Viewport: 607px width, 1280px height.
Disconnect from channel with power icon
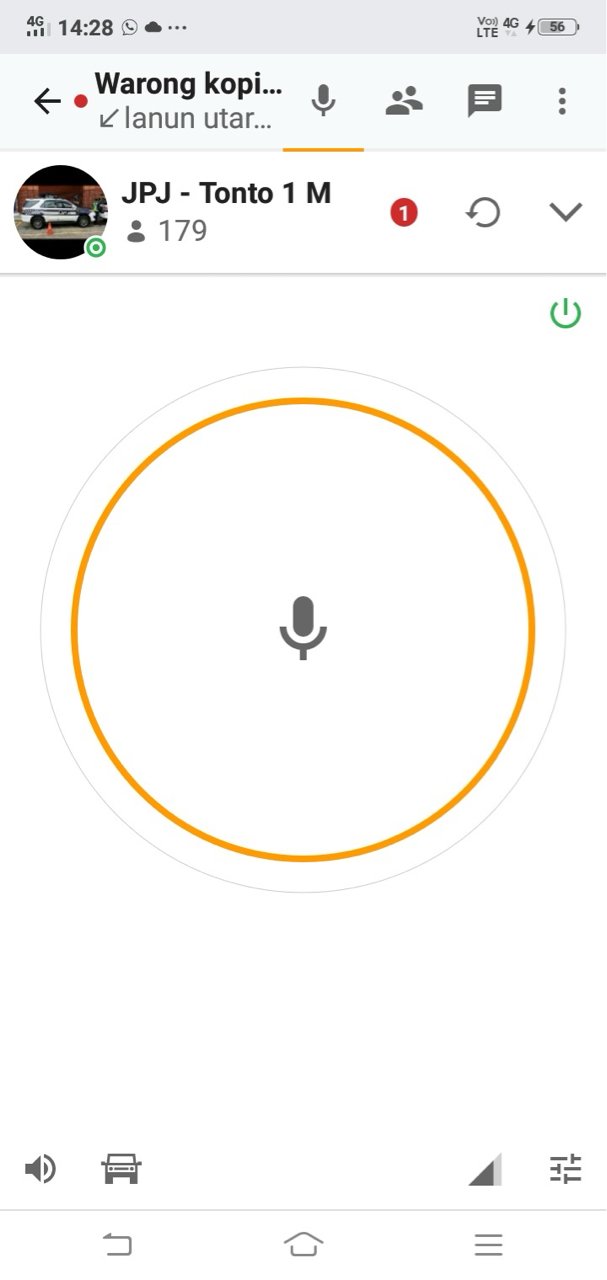pos(565,314)
